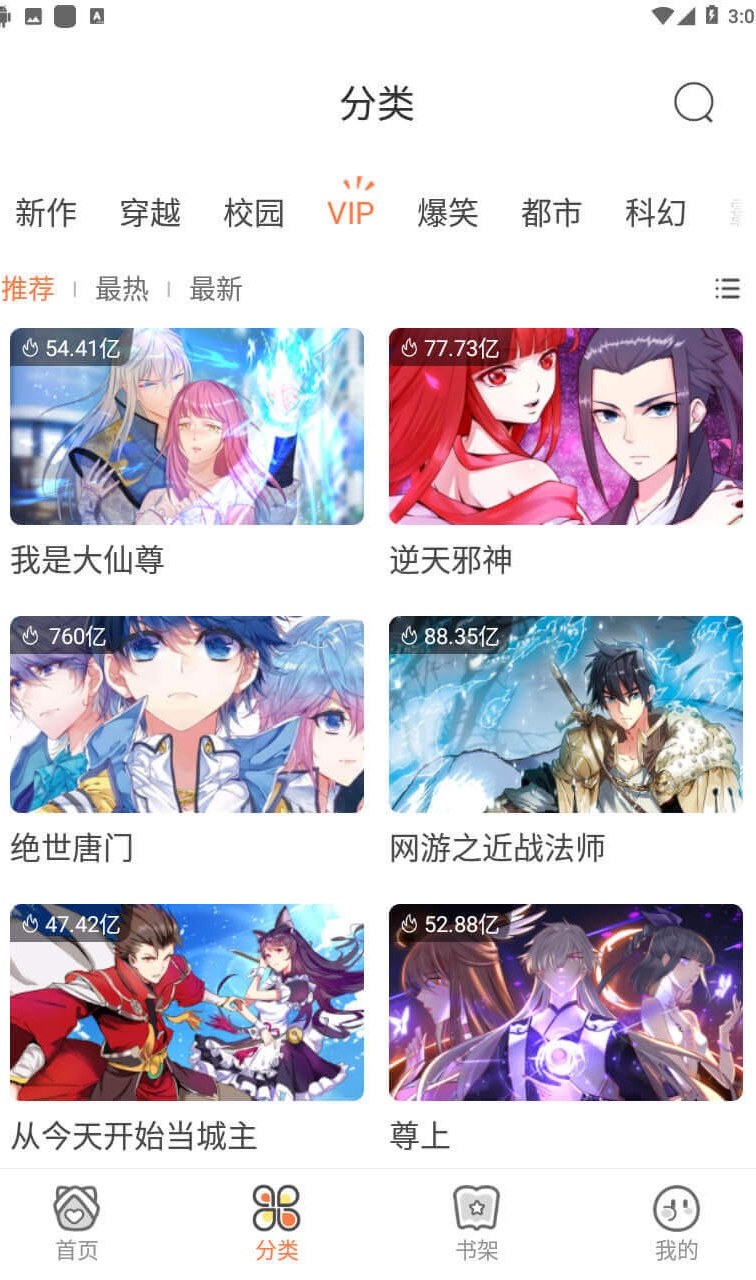
Task: Select the 校园 category tab
Action: [x=254, y=213]
